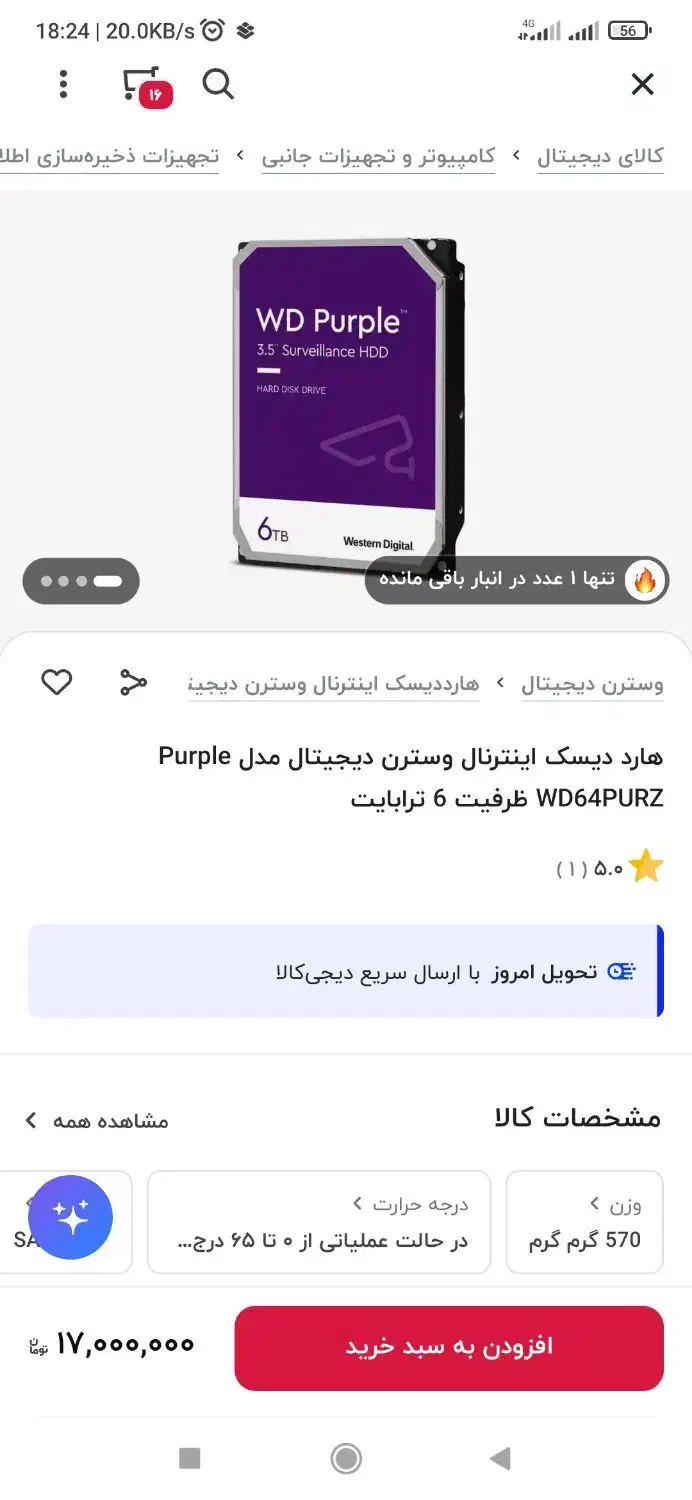The height and width of the screenshot is (1500, 692).
Task: Open the three-dot overflow menu
Action: (x=63, y=85)
